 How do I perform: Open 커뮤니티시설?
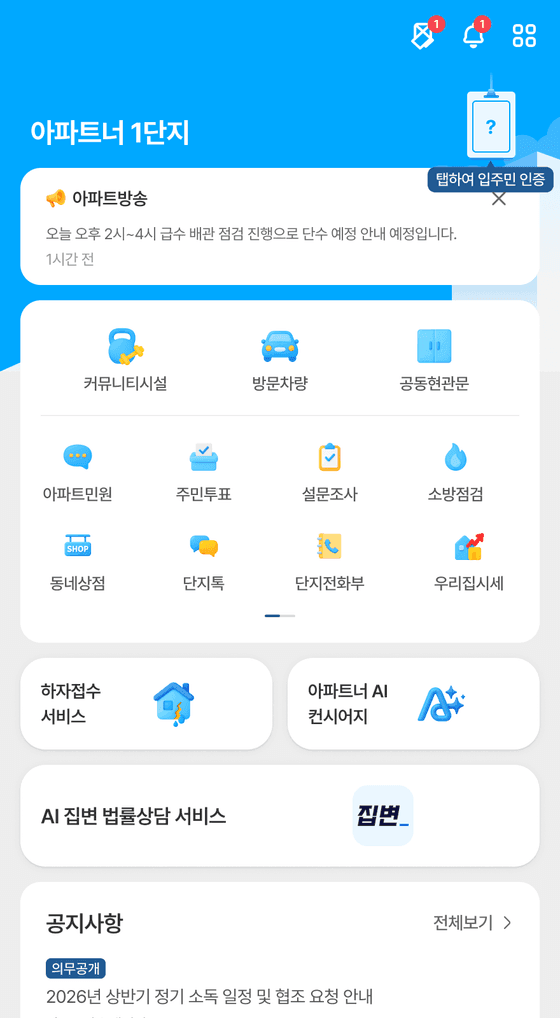tap(125, 360)
